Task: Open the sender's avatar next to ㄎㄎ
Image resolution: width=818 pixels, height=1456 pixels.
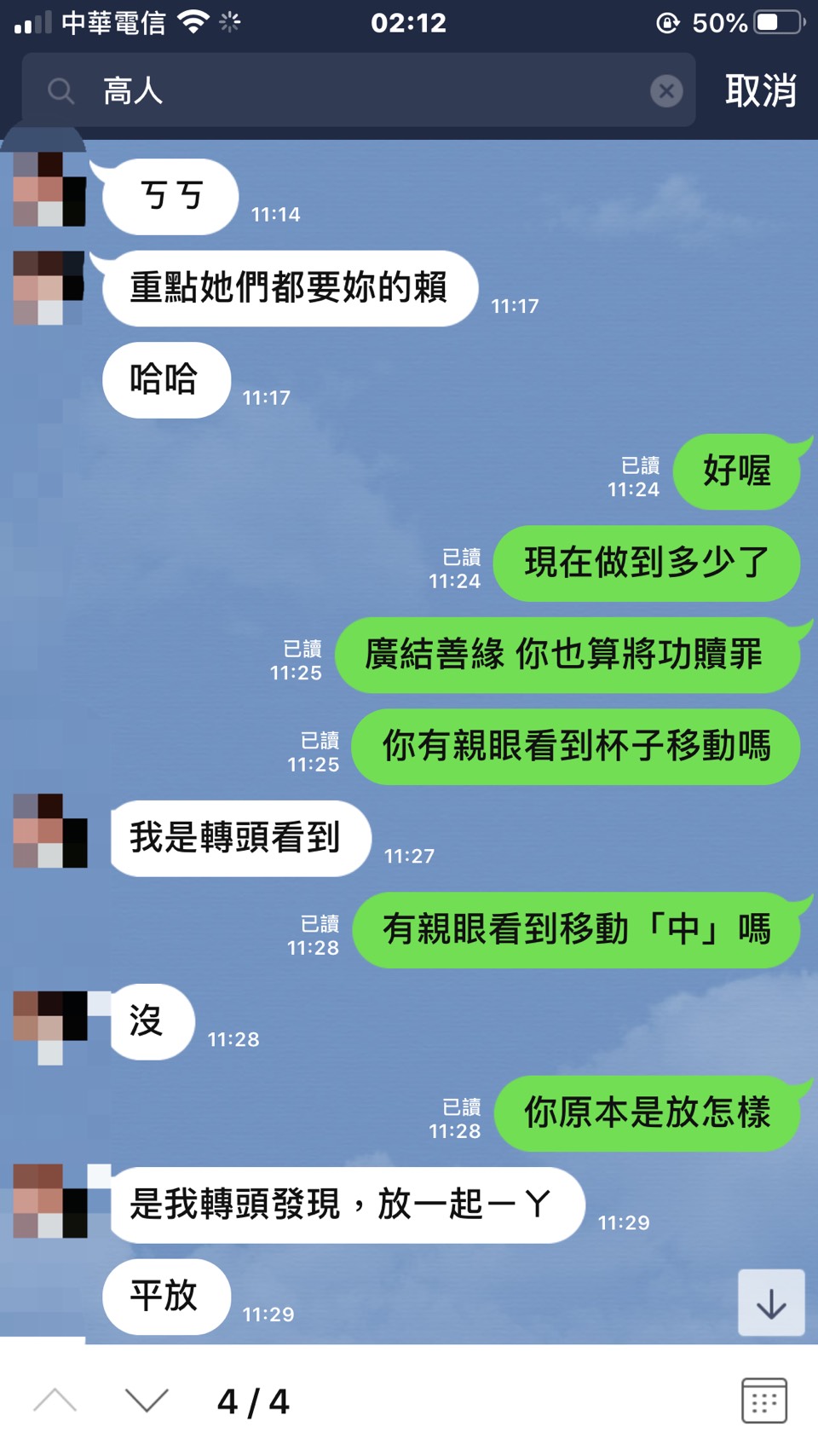Action: pos(49,189)
